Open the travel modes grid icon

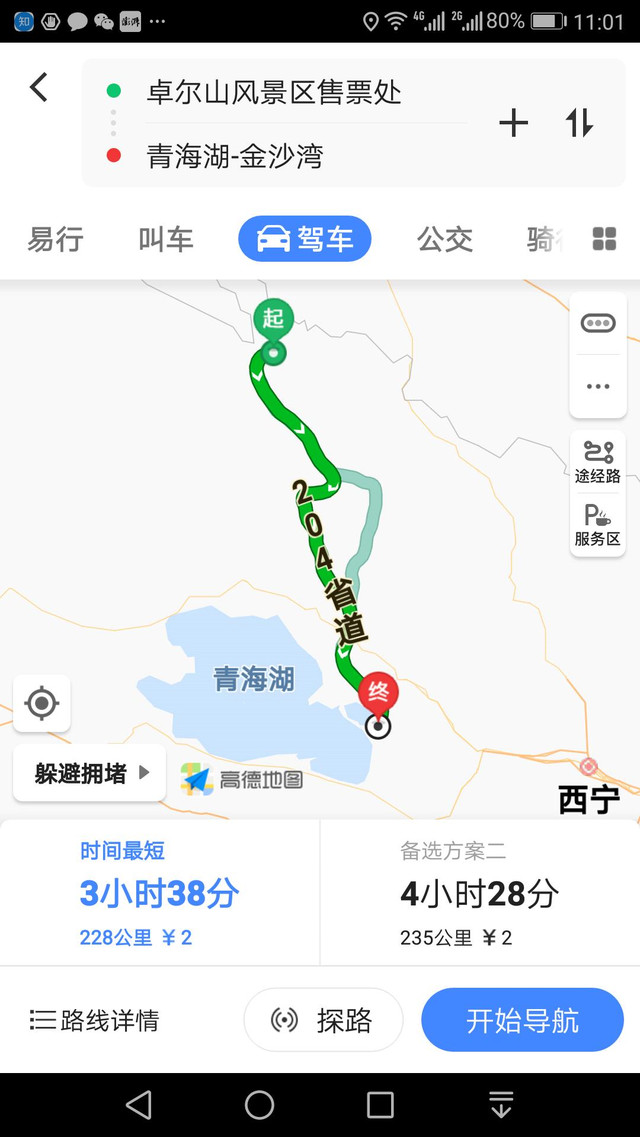point(604,239)
